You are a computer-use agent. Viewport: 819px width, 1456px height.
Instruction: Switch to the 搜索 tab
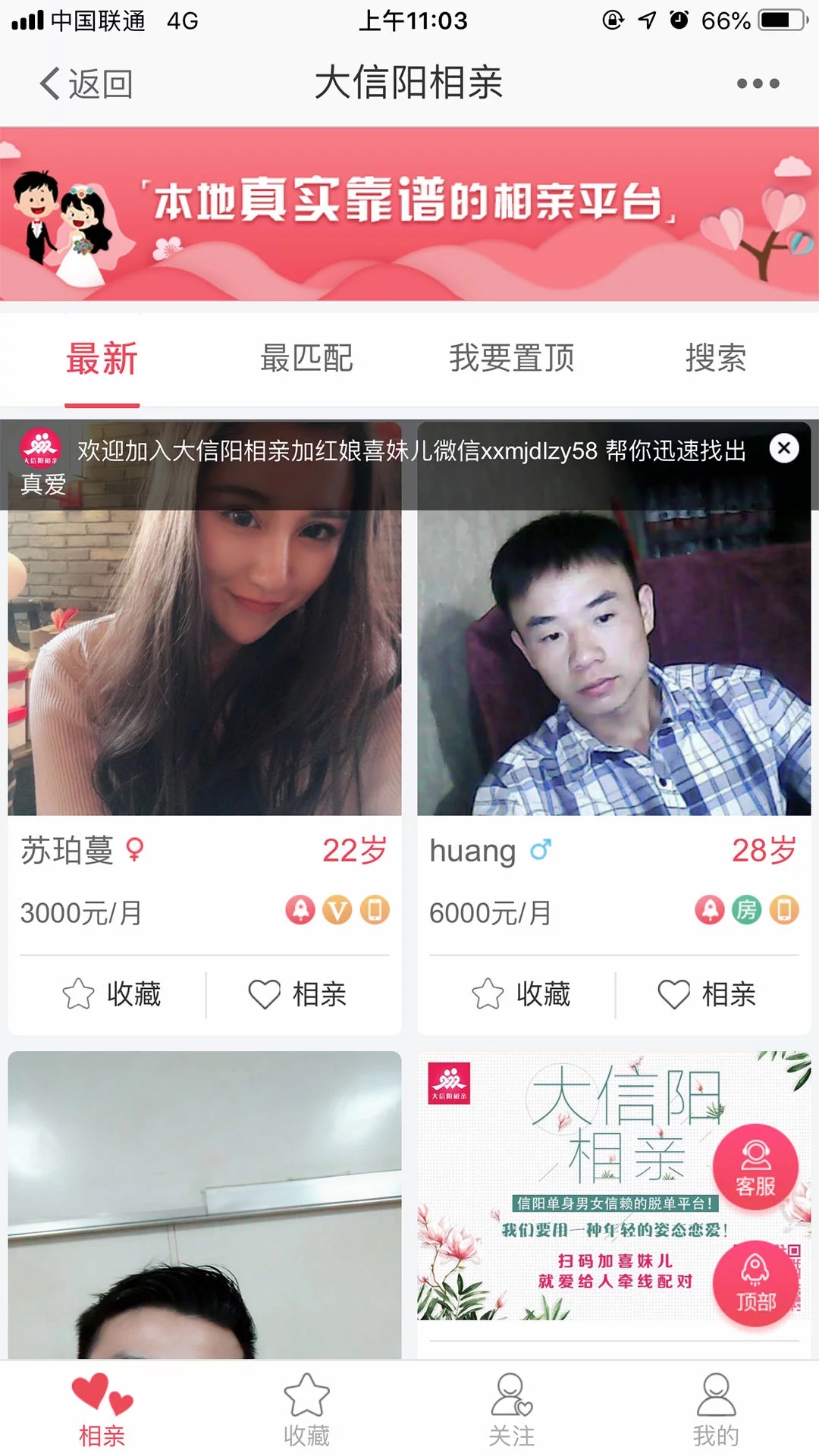(x=715, y=359)
